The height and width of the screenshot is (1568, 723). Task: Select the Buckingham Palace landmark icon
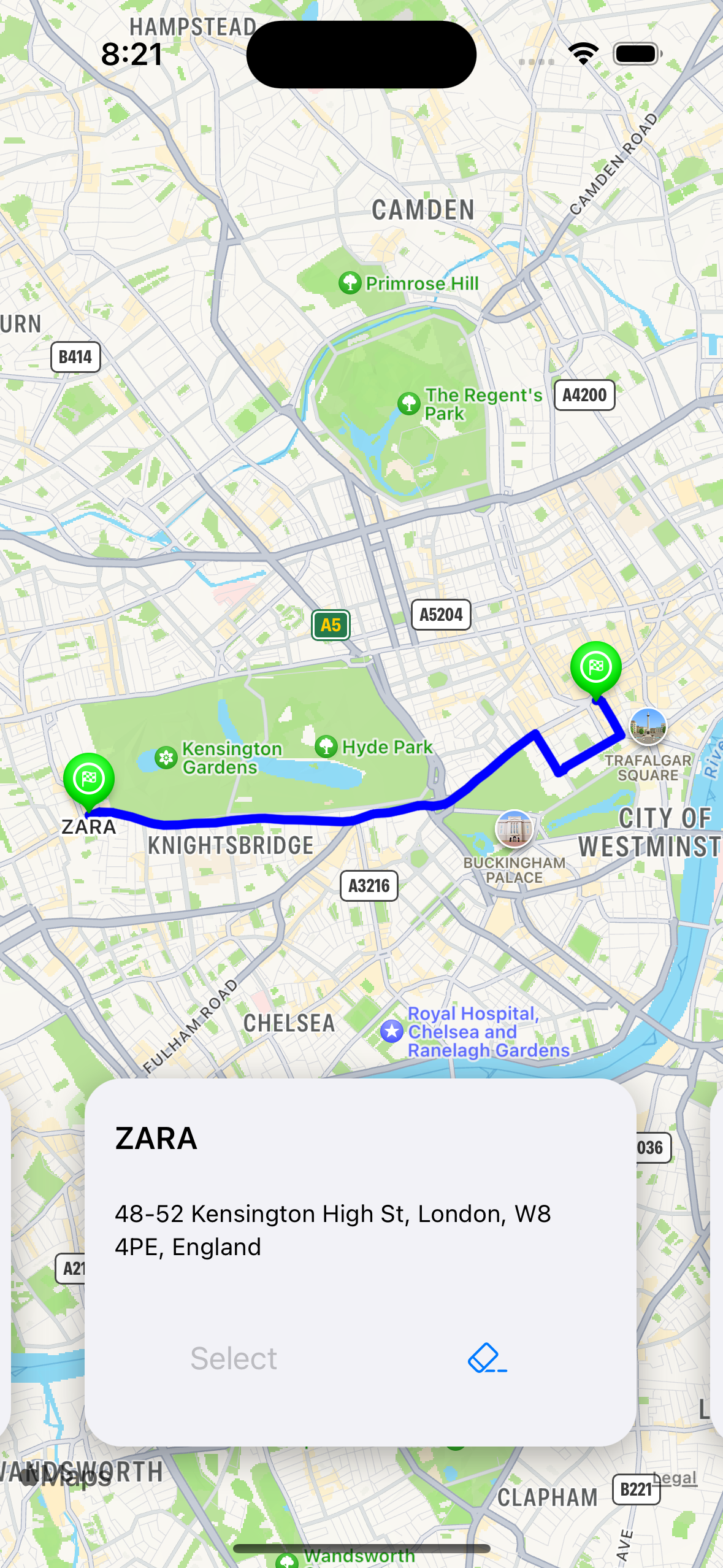[515, 828]
